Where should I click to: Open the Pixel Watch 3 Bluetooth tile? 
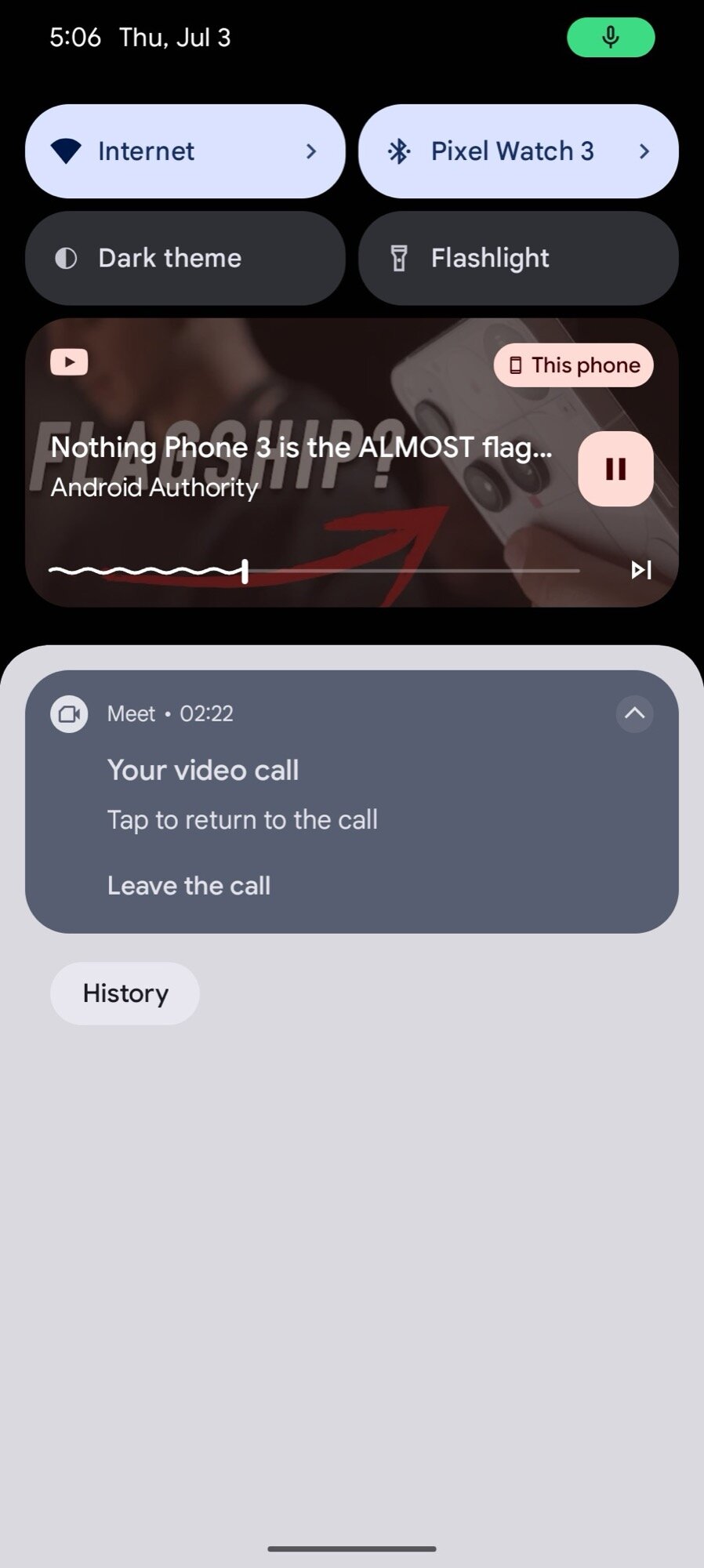(x=517, y=151)
